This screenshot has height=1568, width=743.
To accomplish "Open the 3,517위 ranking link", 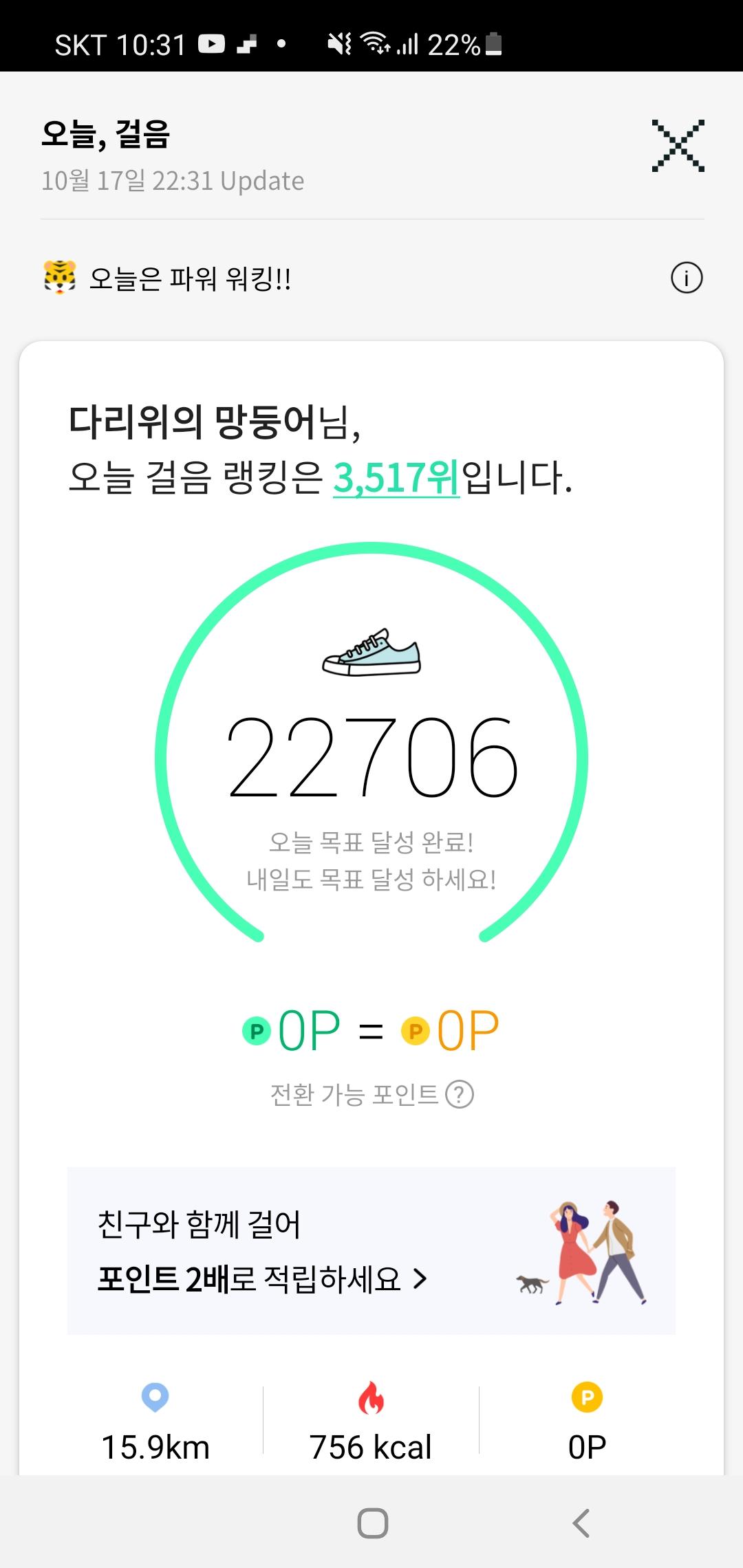I will tap(396, 477).
